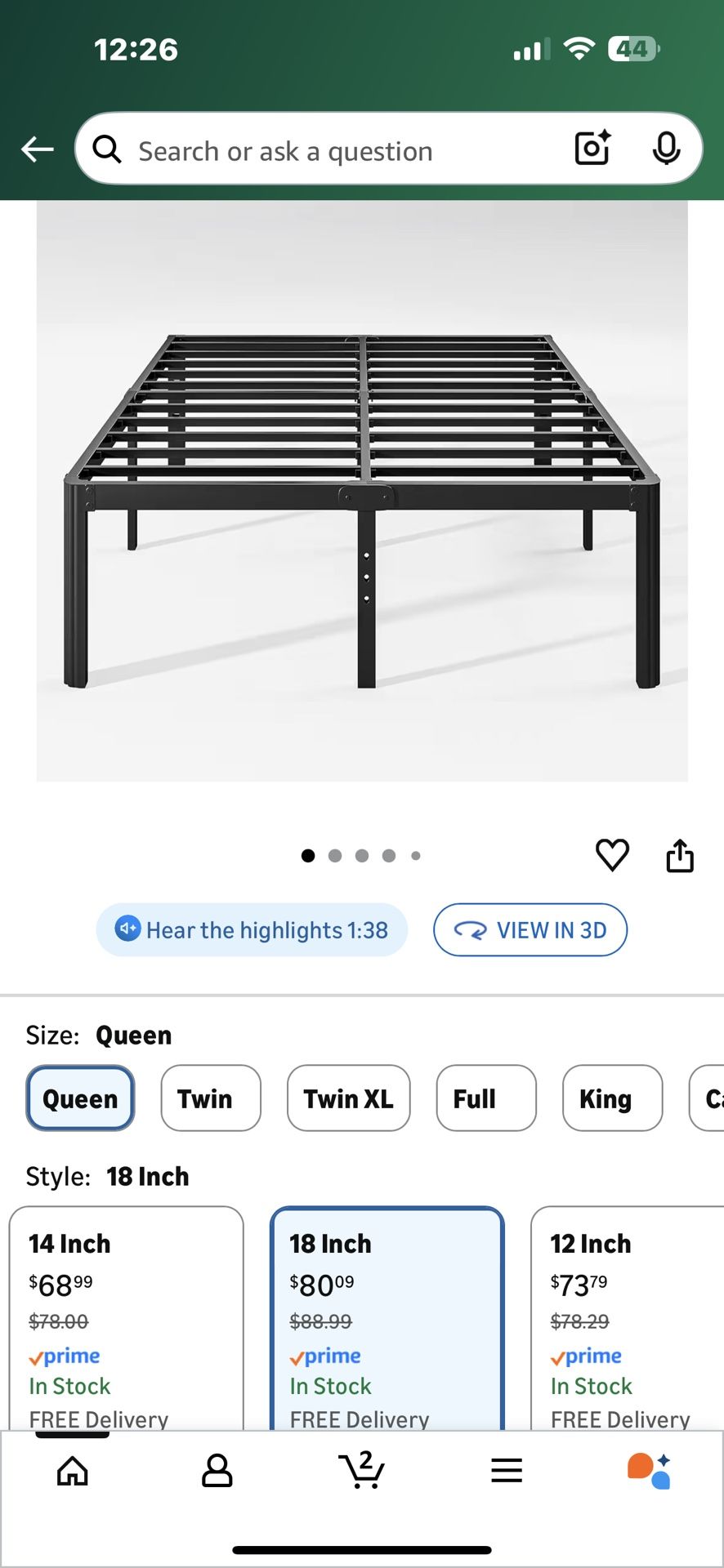Select Twin size
Image resolution: width=724 pixels, height=1568 pixels.
pos(211,1098)
